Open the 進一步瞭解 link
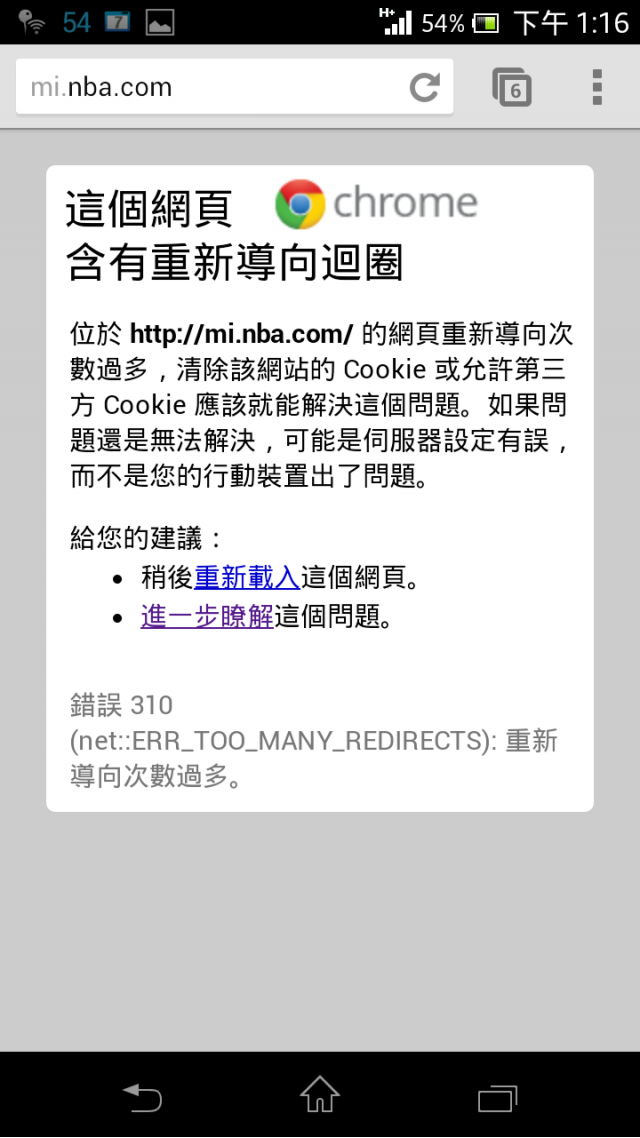 207,616
